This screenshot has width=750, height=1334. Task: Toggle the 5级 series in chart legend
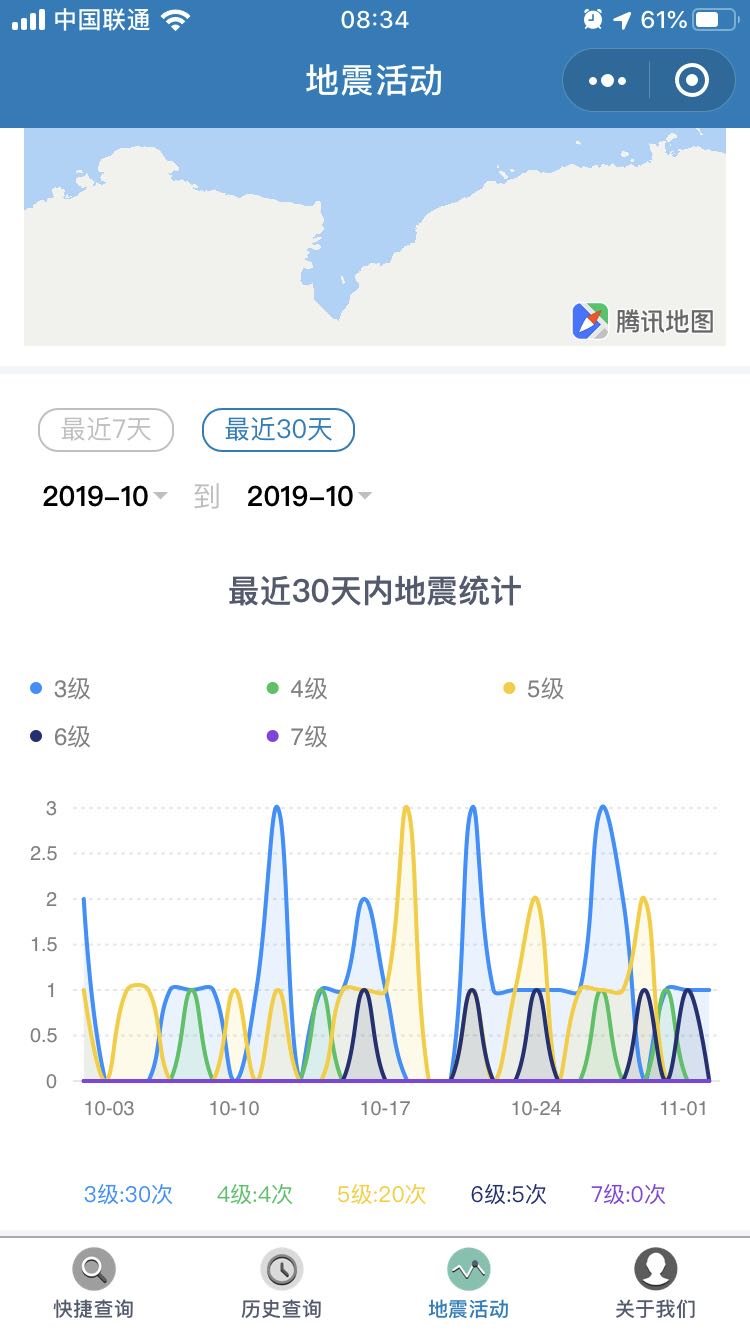[533, 689]
